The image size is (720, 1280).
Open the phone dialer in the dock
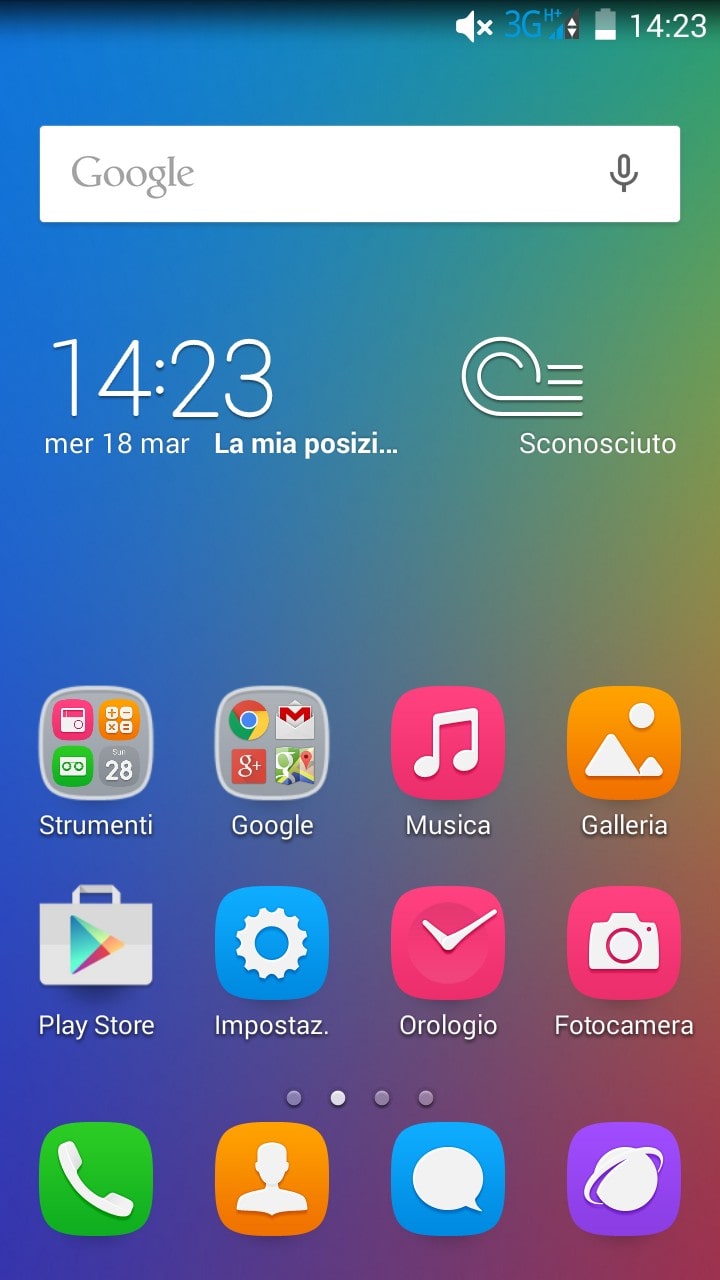(x=96, y=1179)
